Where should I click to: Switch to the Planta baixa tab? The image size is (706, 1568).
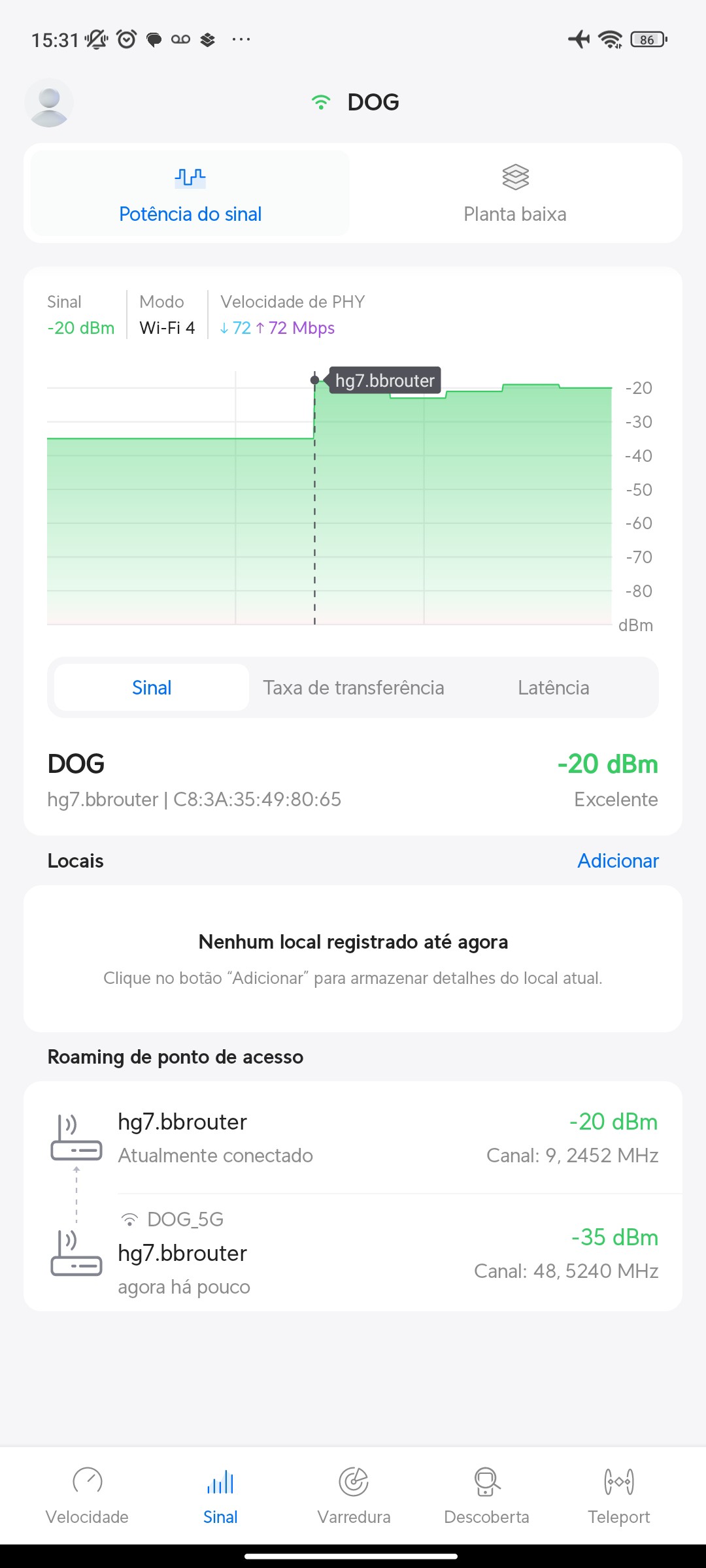tap(515, 194)
